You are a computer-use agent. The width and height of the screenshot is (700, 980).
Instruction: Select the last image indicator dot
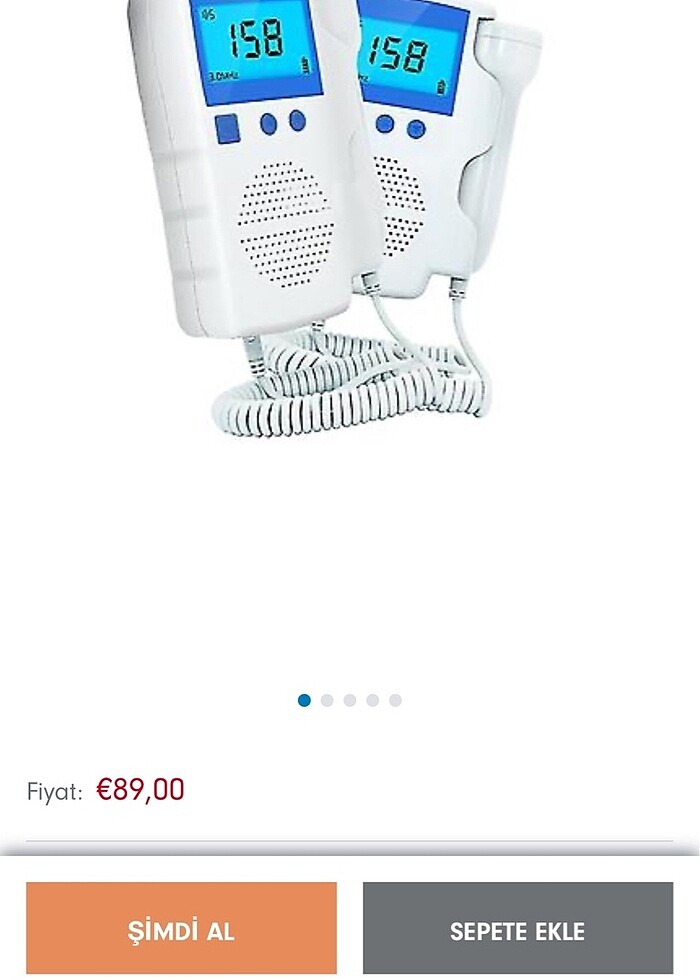pos(395,700)
